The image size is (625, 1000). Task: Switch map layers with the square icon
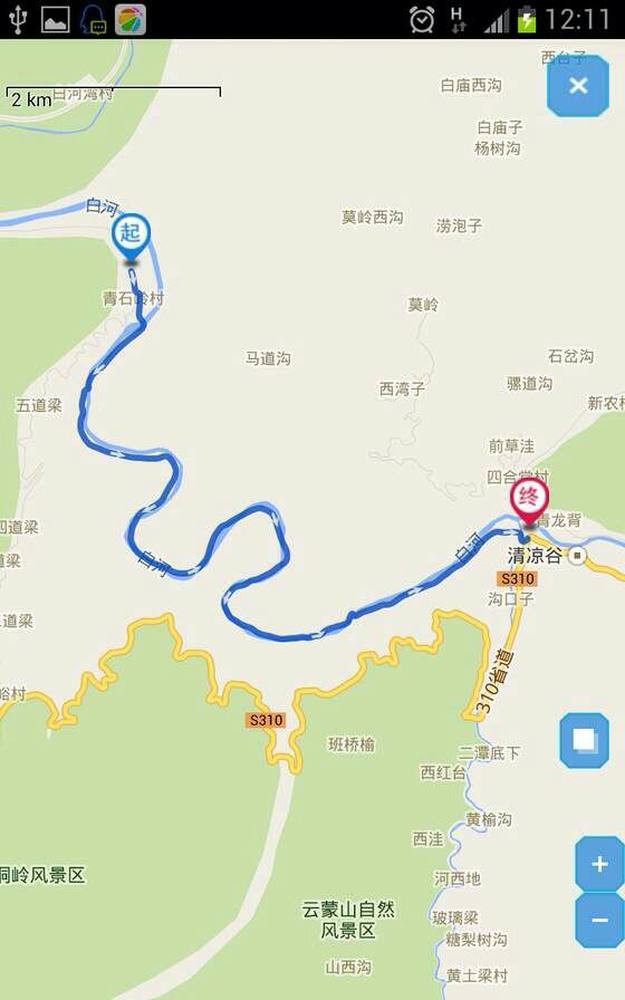pos(584,741)
